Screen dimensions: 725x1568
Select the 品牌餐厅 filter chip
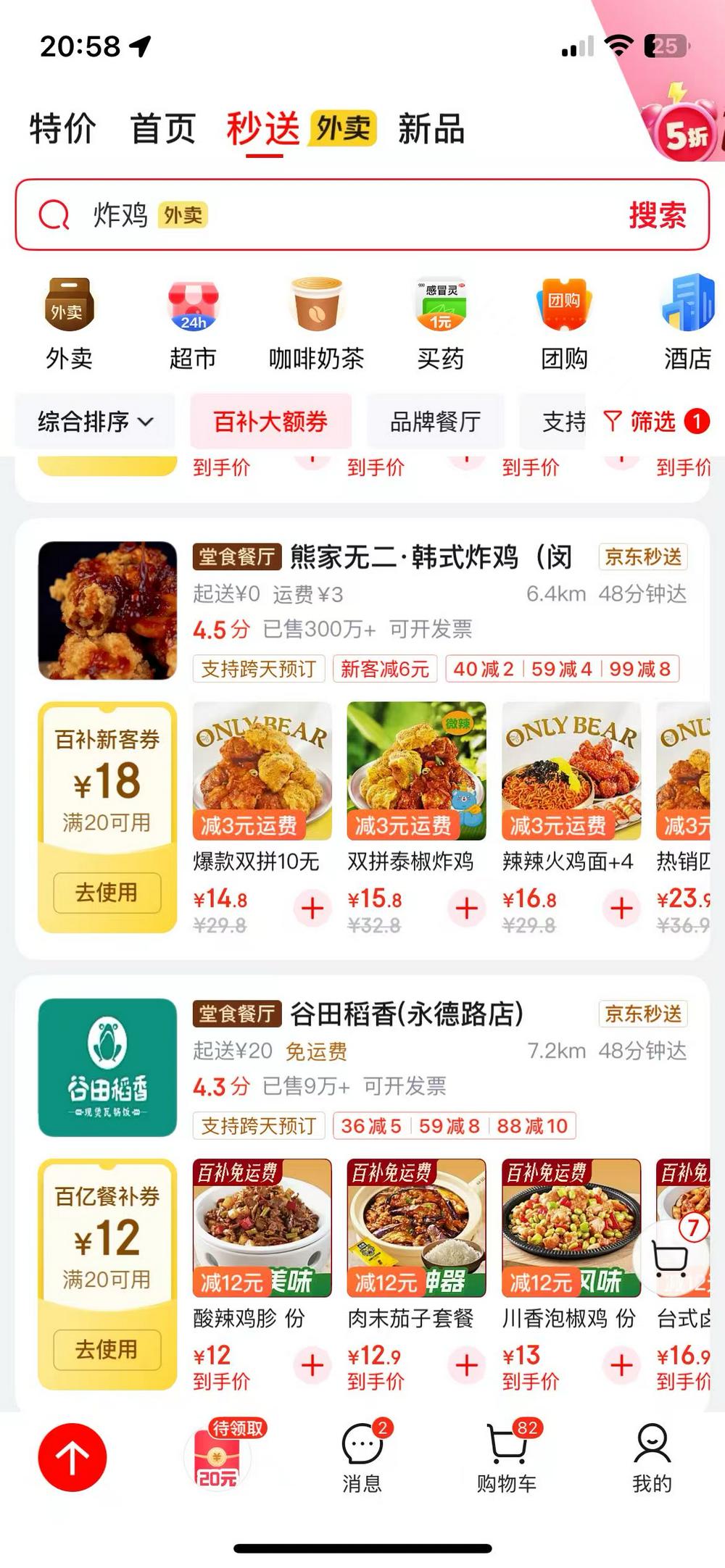coord(435,421)
